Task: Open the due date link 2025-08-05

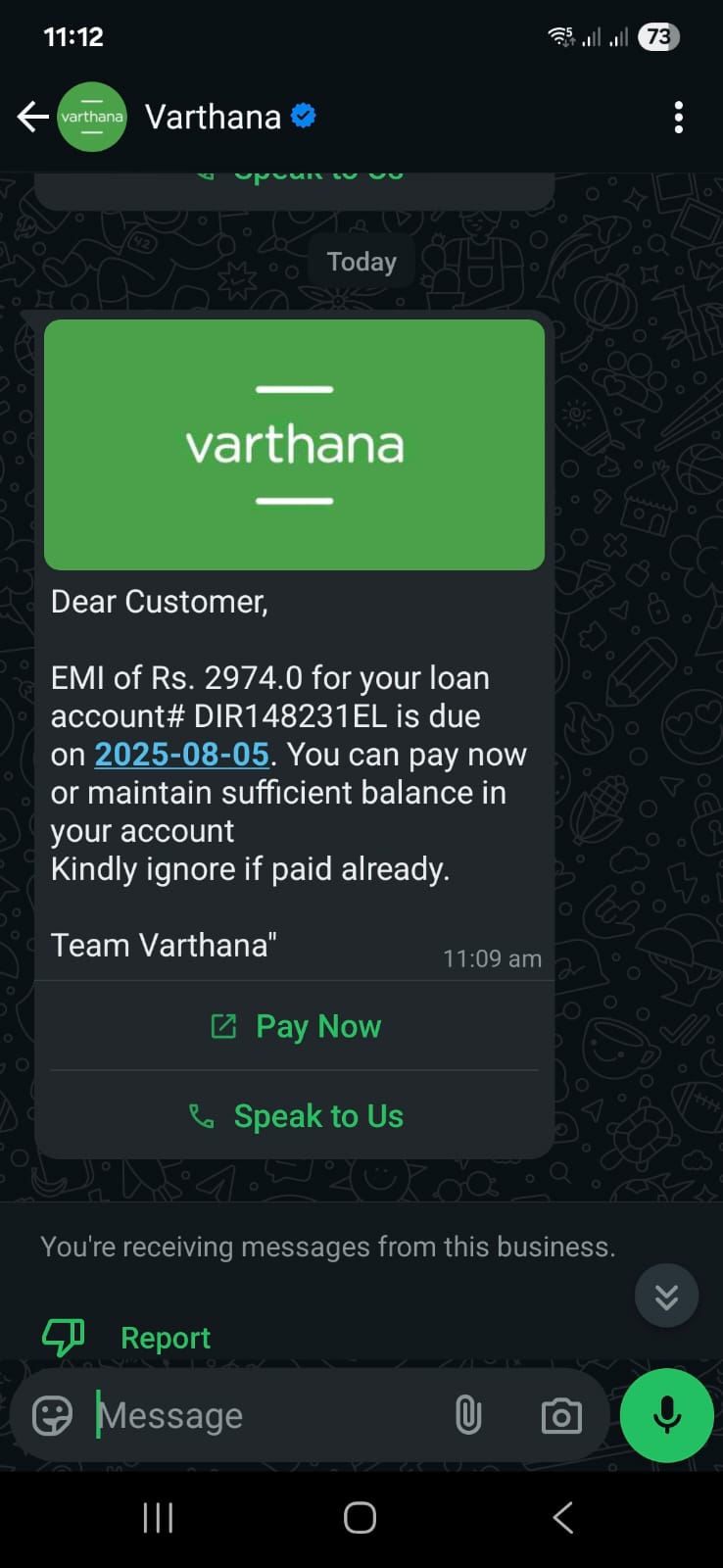Action: 181,755
